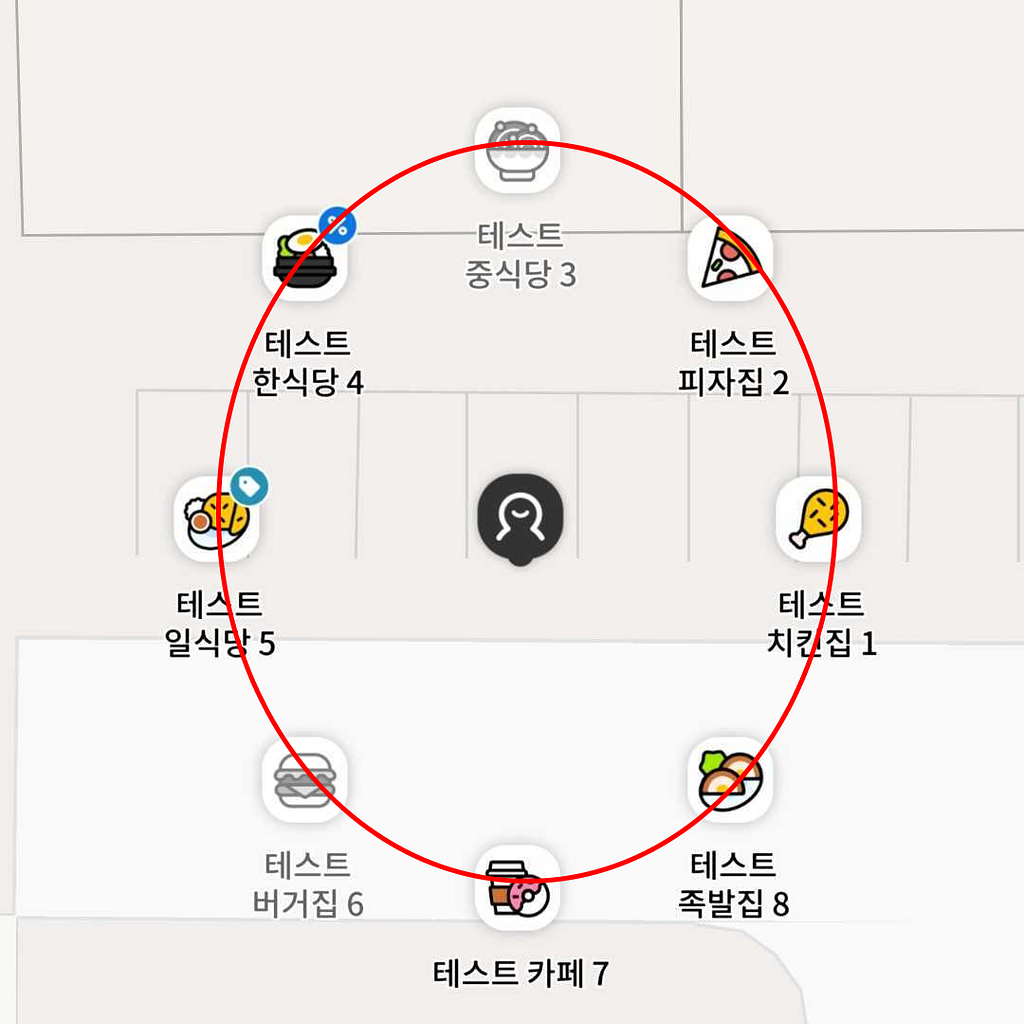
Task: Open the 테스트 족발집 8 marker
Action: click(730, 780)
